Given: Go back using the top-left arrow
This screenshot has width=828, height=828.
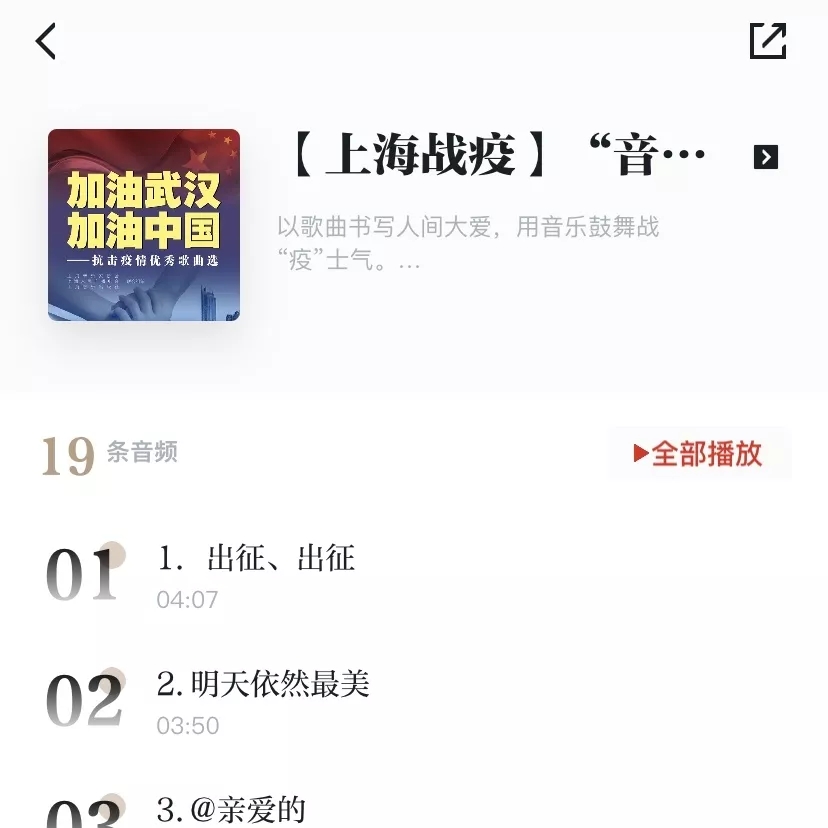Looking at the screenshot, I should [x=46, y=42].
